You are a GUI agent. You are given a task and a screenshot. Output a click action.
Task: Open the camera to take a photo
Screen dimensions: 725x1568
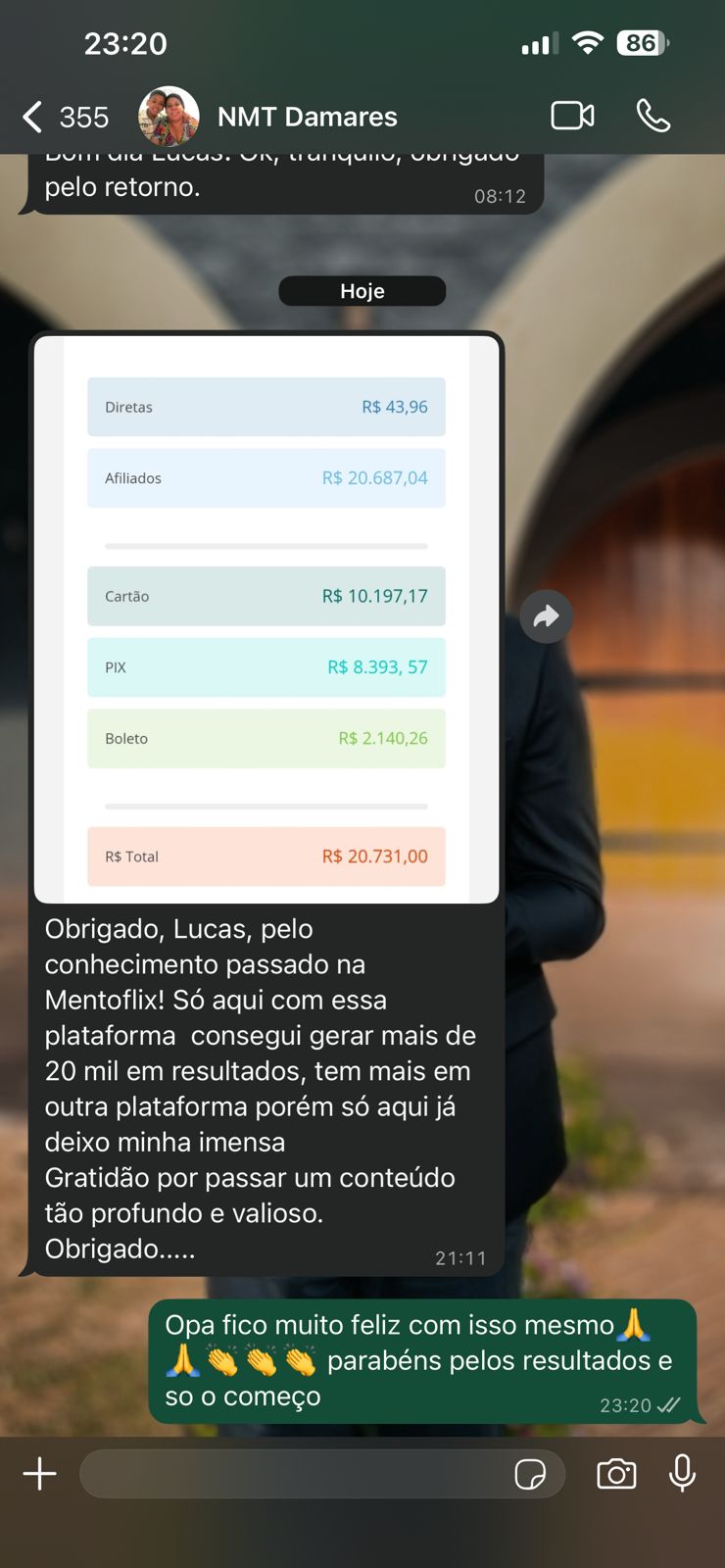coord(616,1474)
